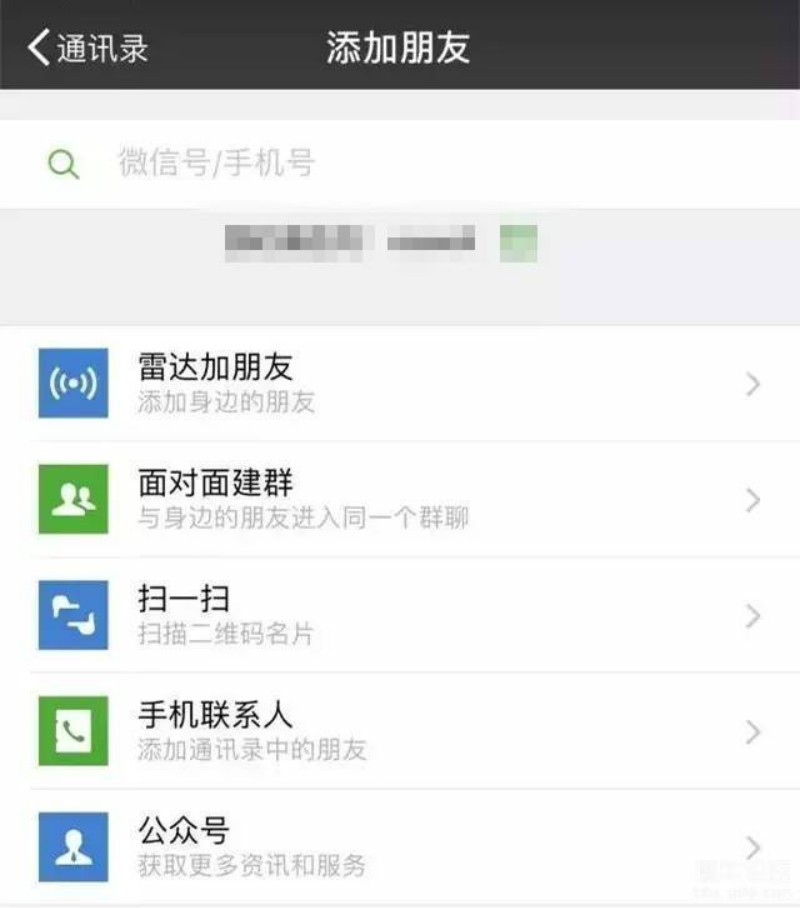Select the 手机联系人 phone icon

[x=72, y=731]
